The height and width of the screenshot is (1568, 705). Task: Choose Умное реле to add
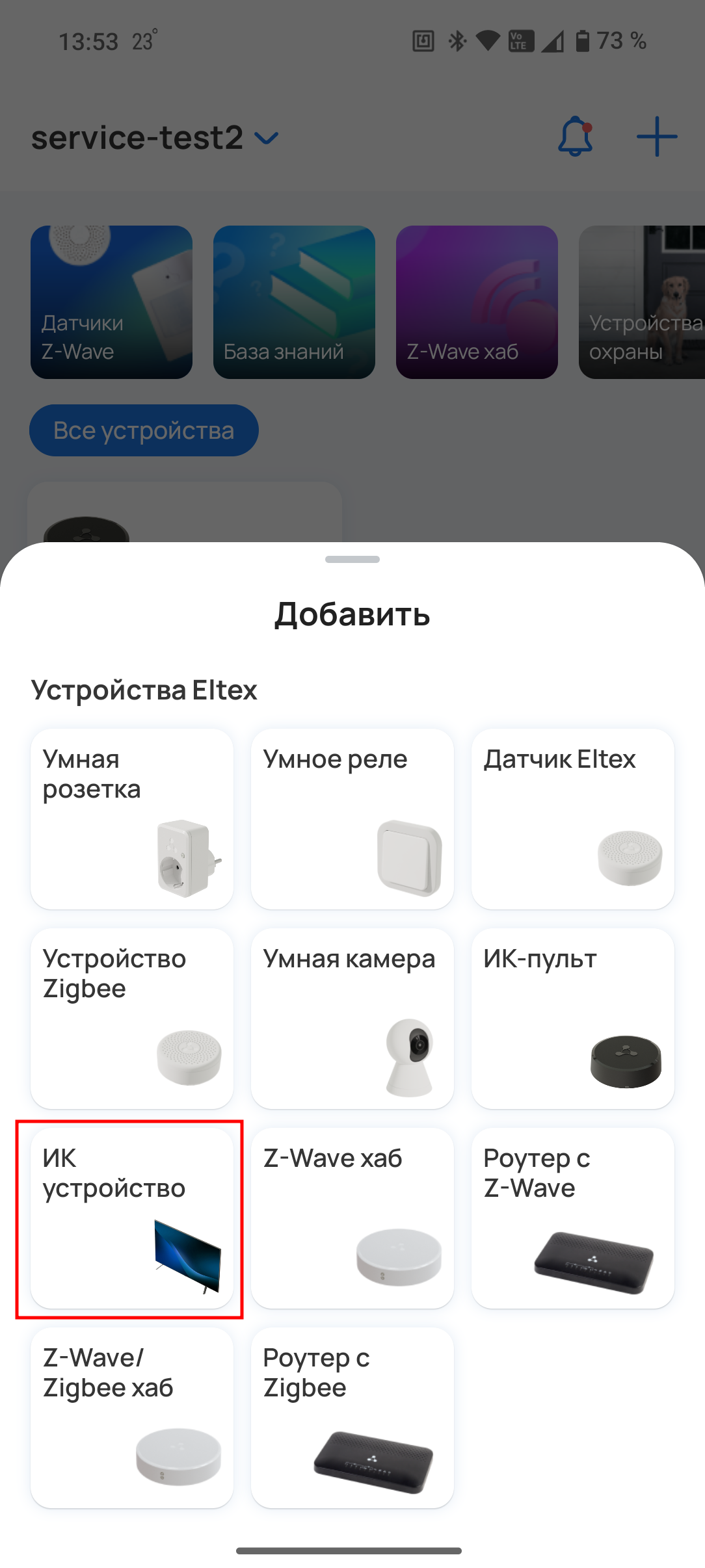tap(352, 819)
